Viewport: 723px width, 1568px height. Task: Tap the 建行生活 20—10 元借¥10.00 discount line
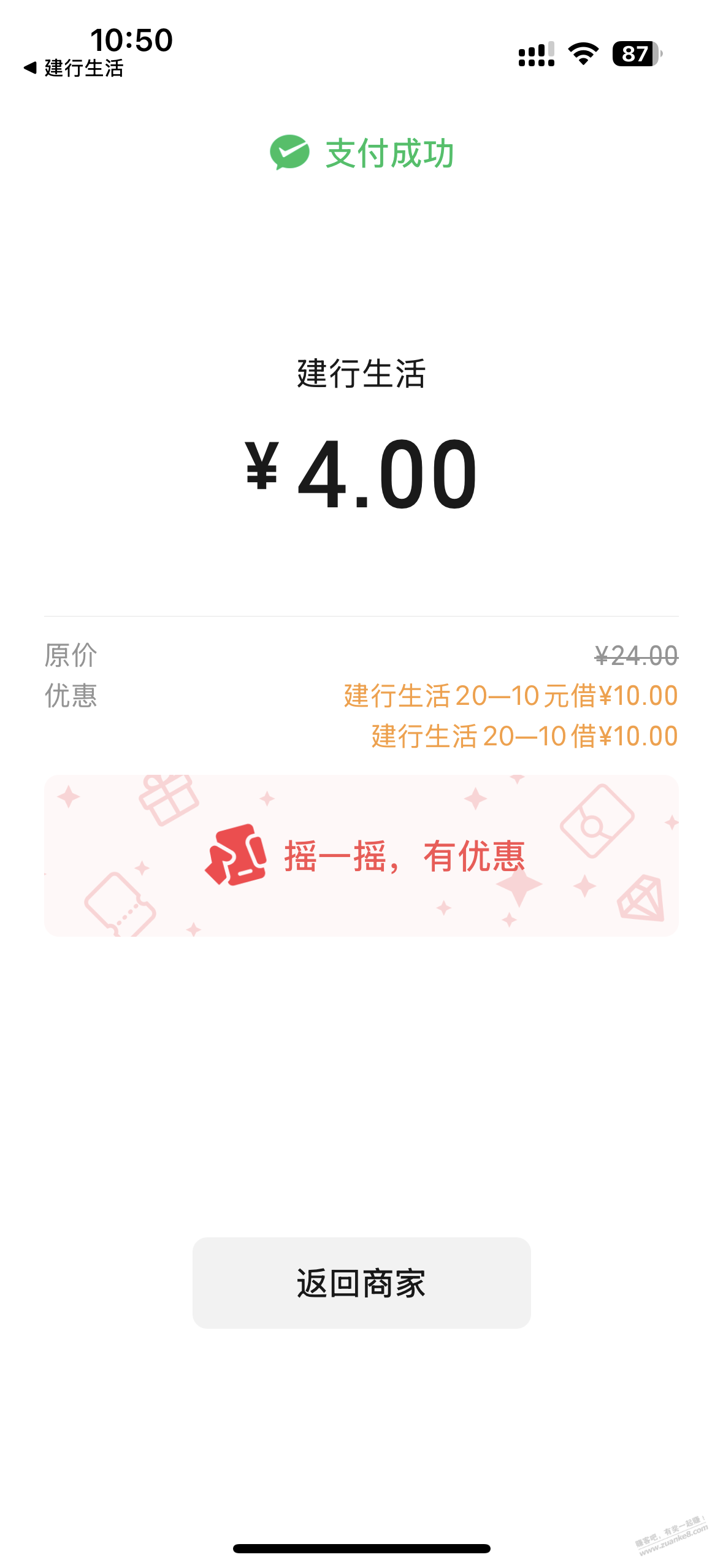(510, 696)
